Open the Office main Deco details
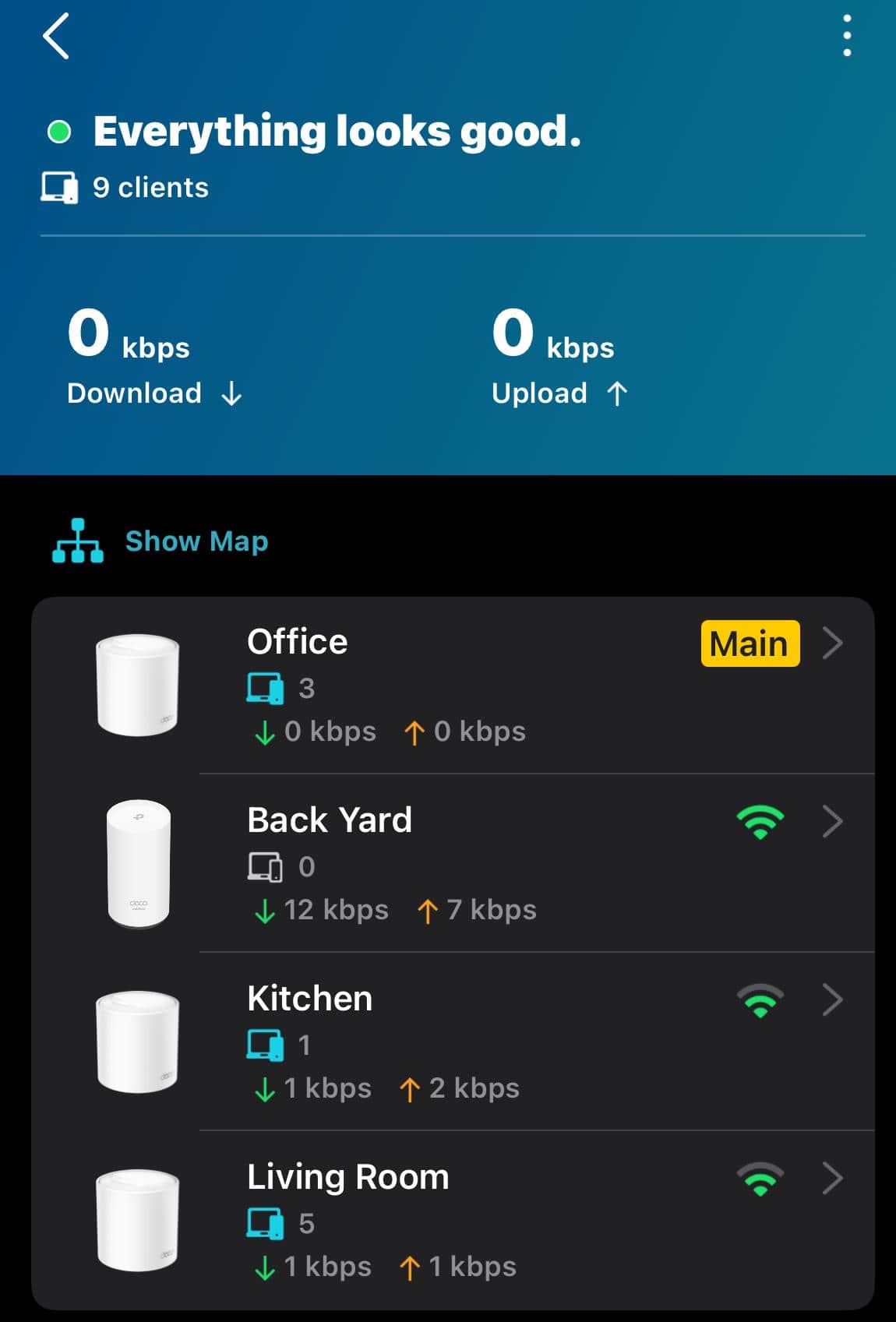 [x=467, y=686]
